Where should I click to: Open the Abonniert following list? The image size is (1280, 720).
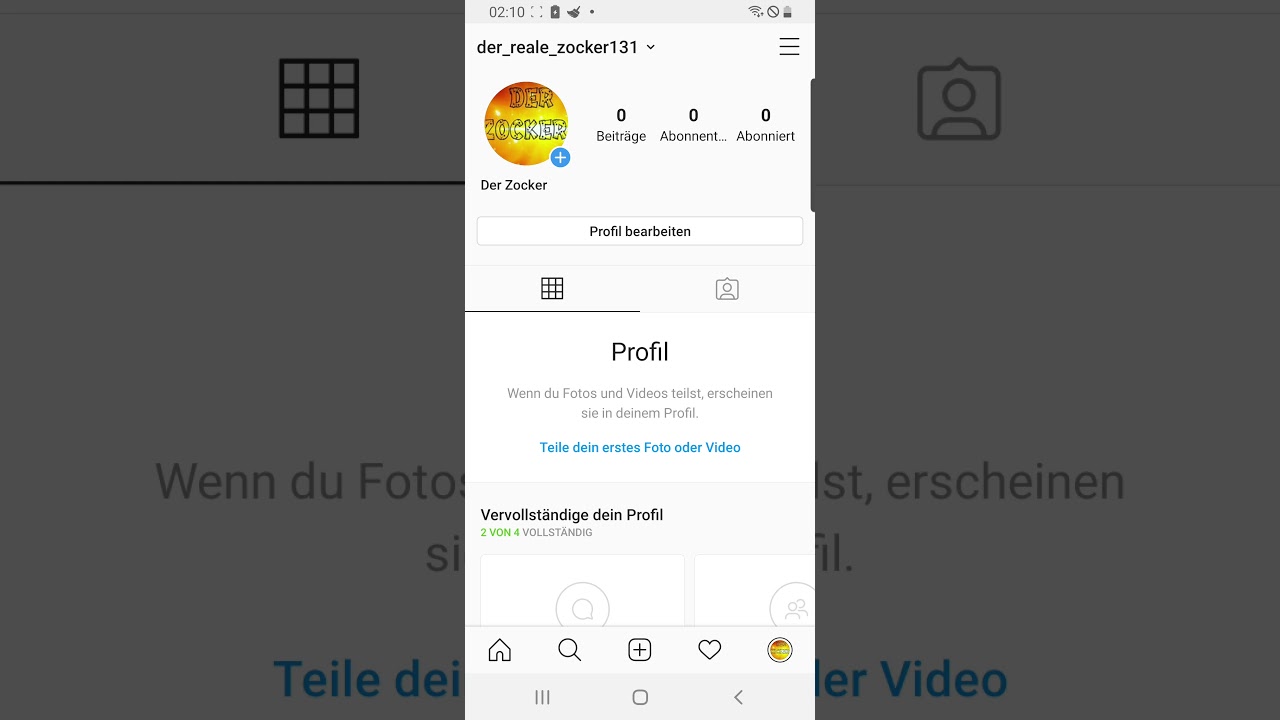tap(765, 125)
